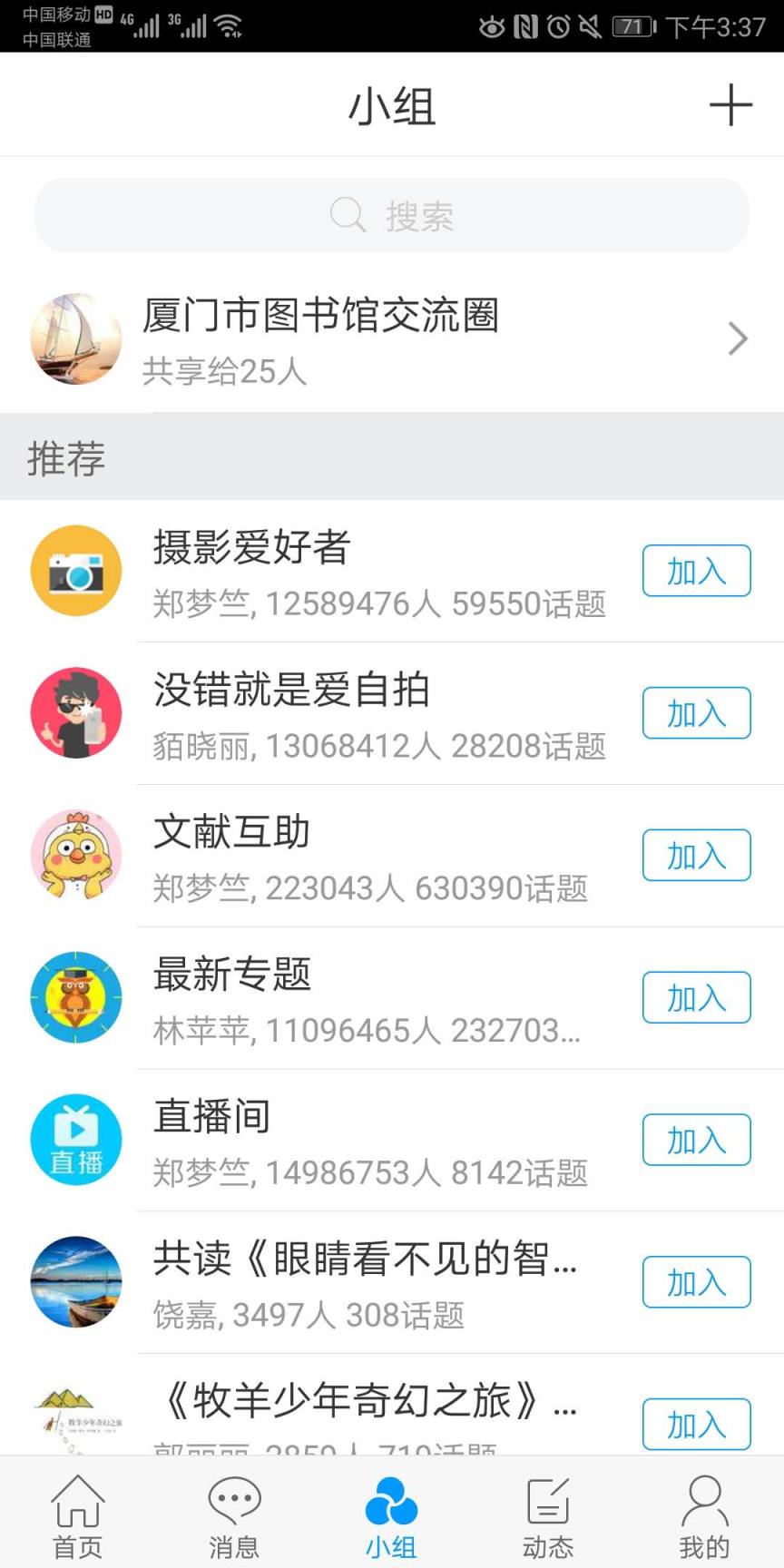Image resolution: width=784 pixels, height=1568 pixels.
Task: Open the create group plus button
Action: [732, 105]
